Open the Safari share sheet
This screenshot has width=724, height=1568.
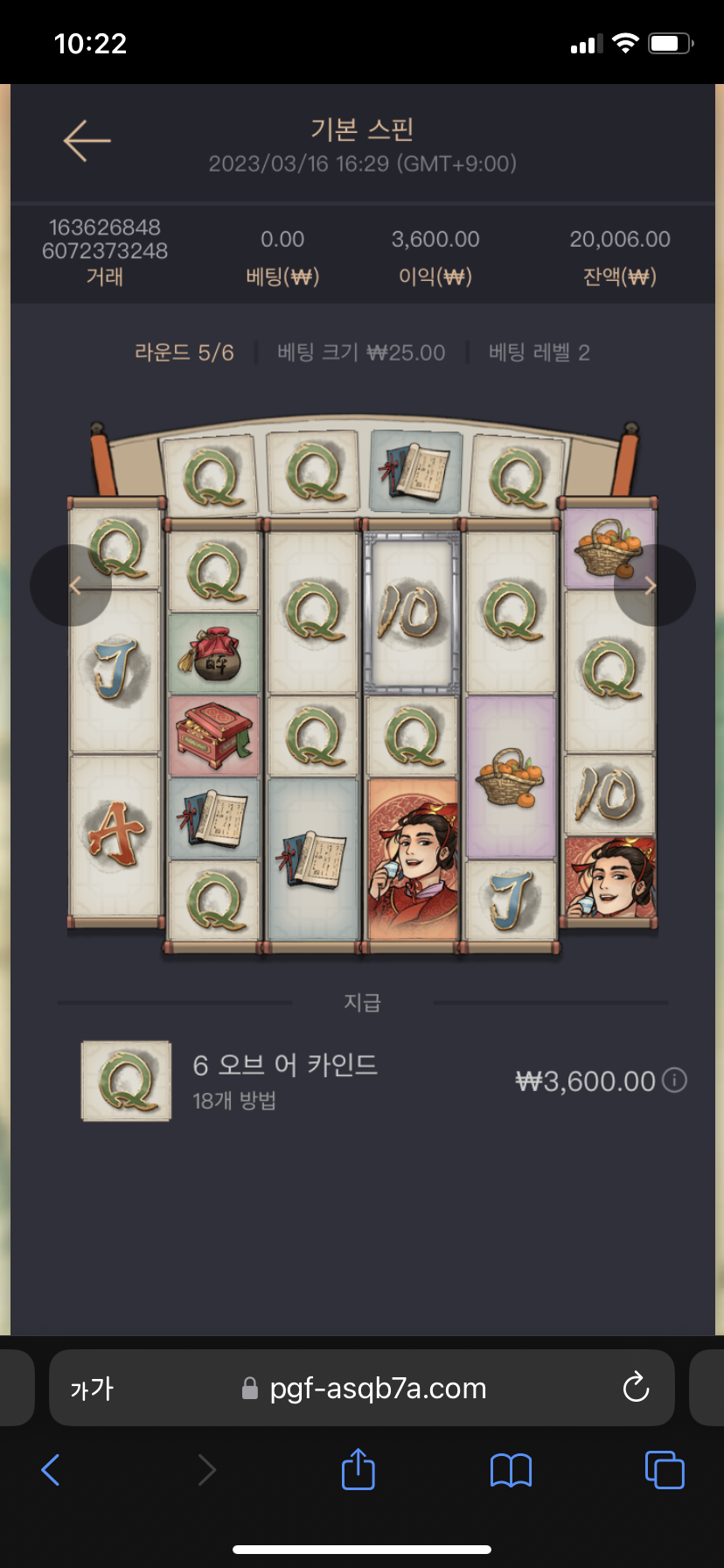click(358, 1469)
